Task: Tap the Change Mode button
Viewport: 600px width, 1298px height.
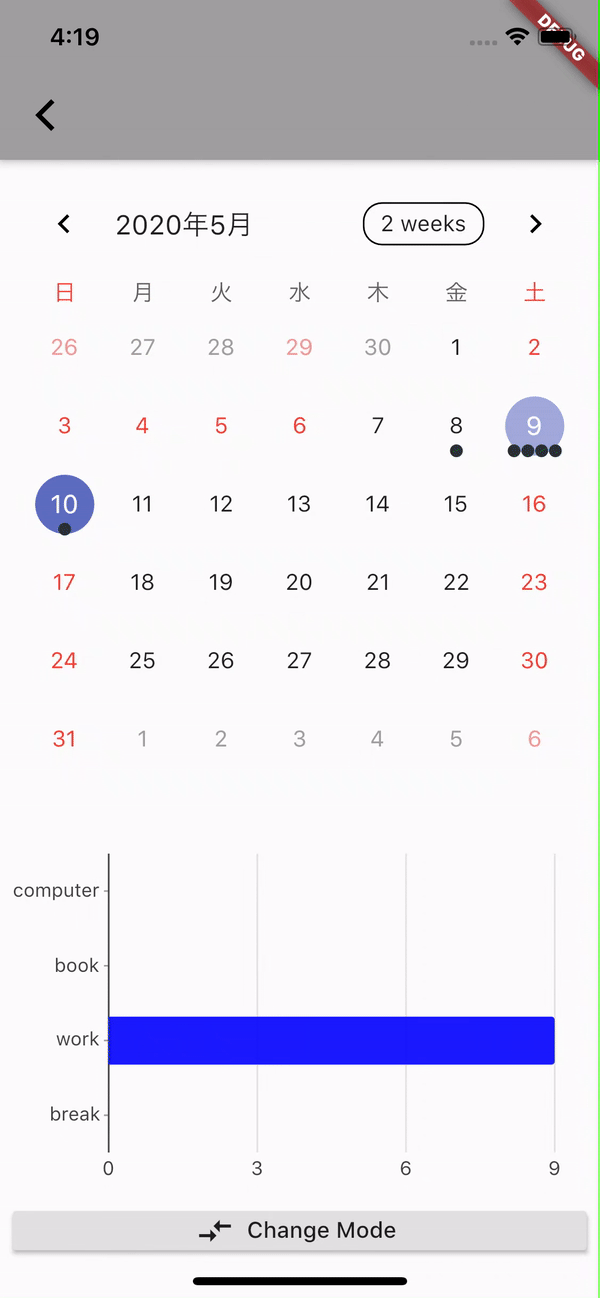Action: point(300,1230)
